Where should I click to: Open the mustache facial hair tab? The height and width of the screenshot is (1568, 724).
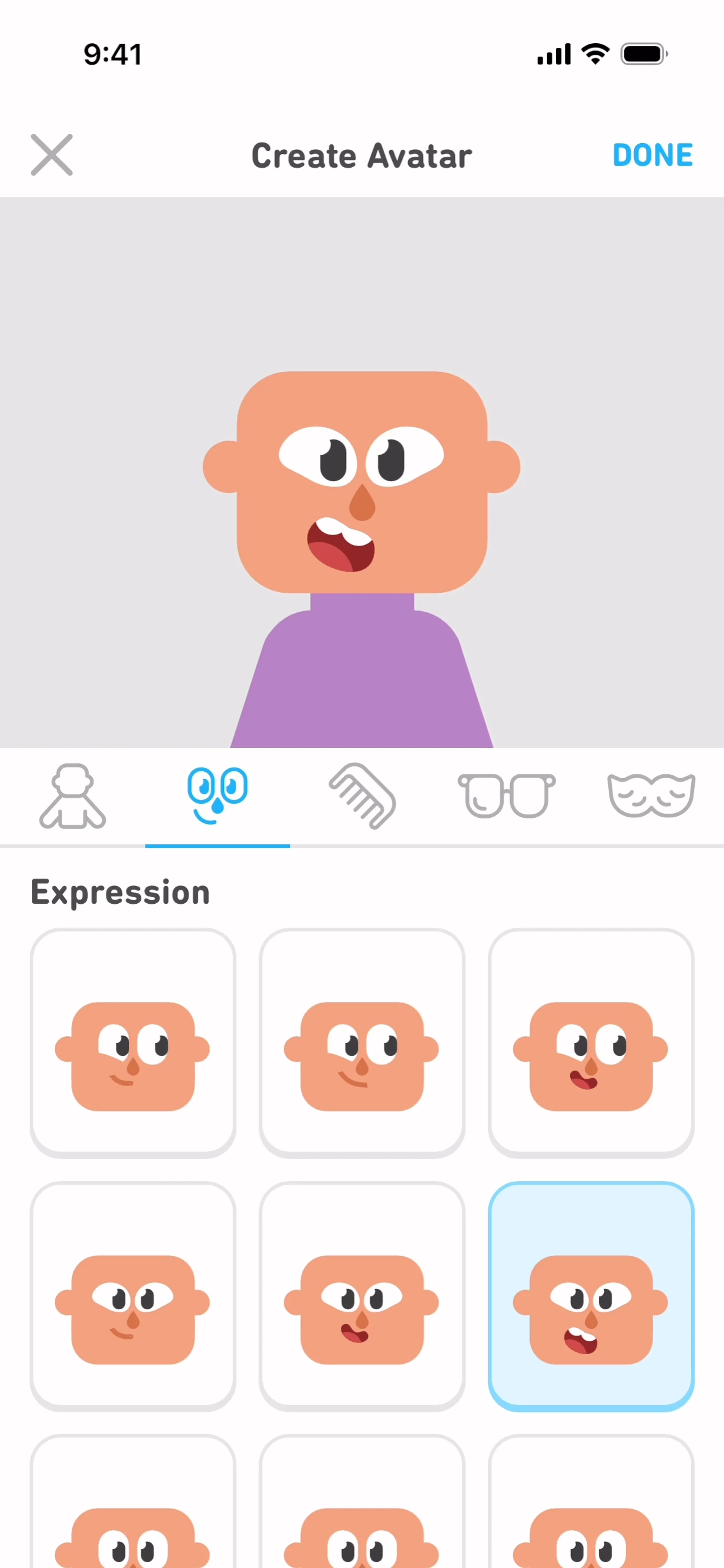coord(652,795)
